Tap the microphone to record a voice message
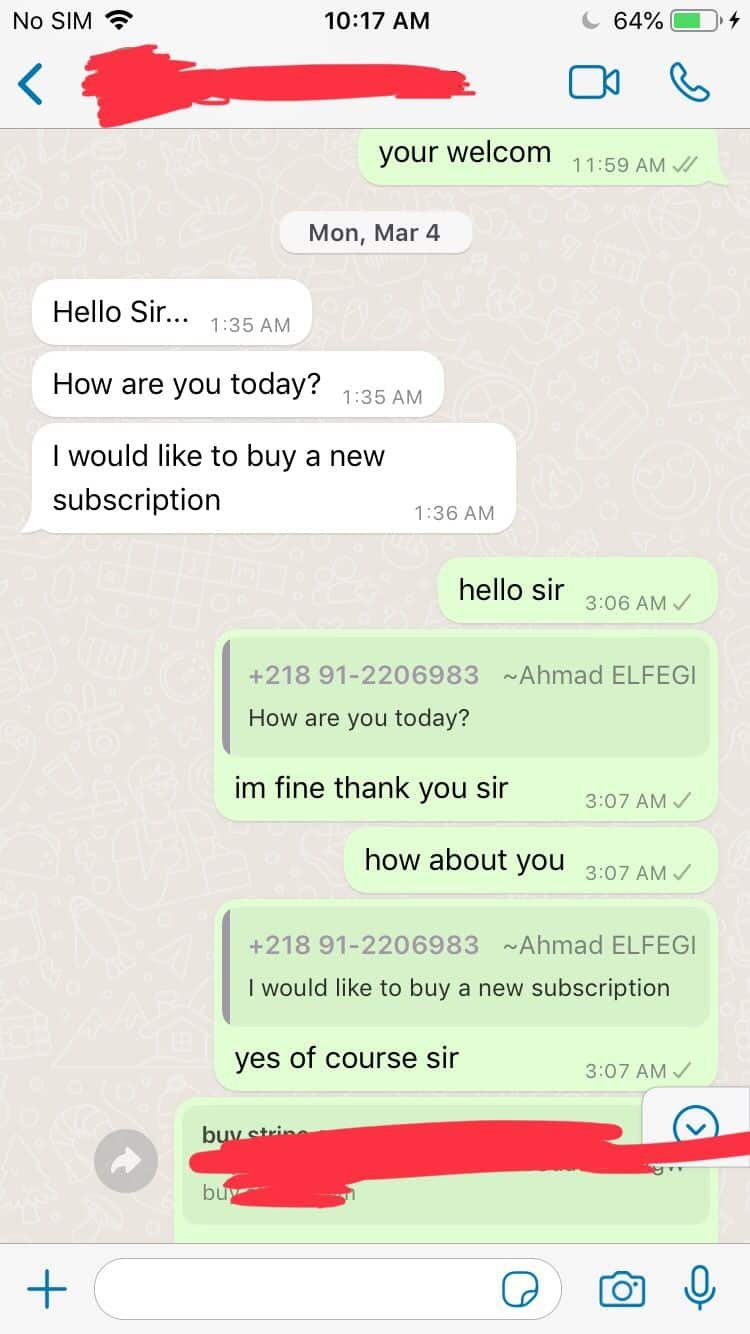 (699, 1288)
